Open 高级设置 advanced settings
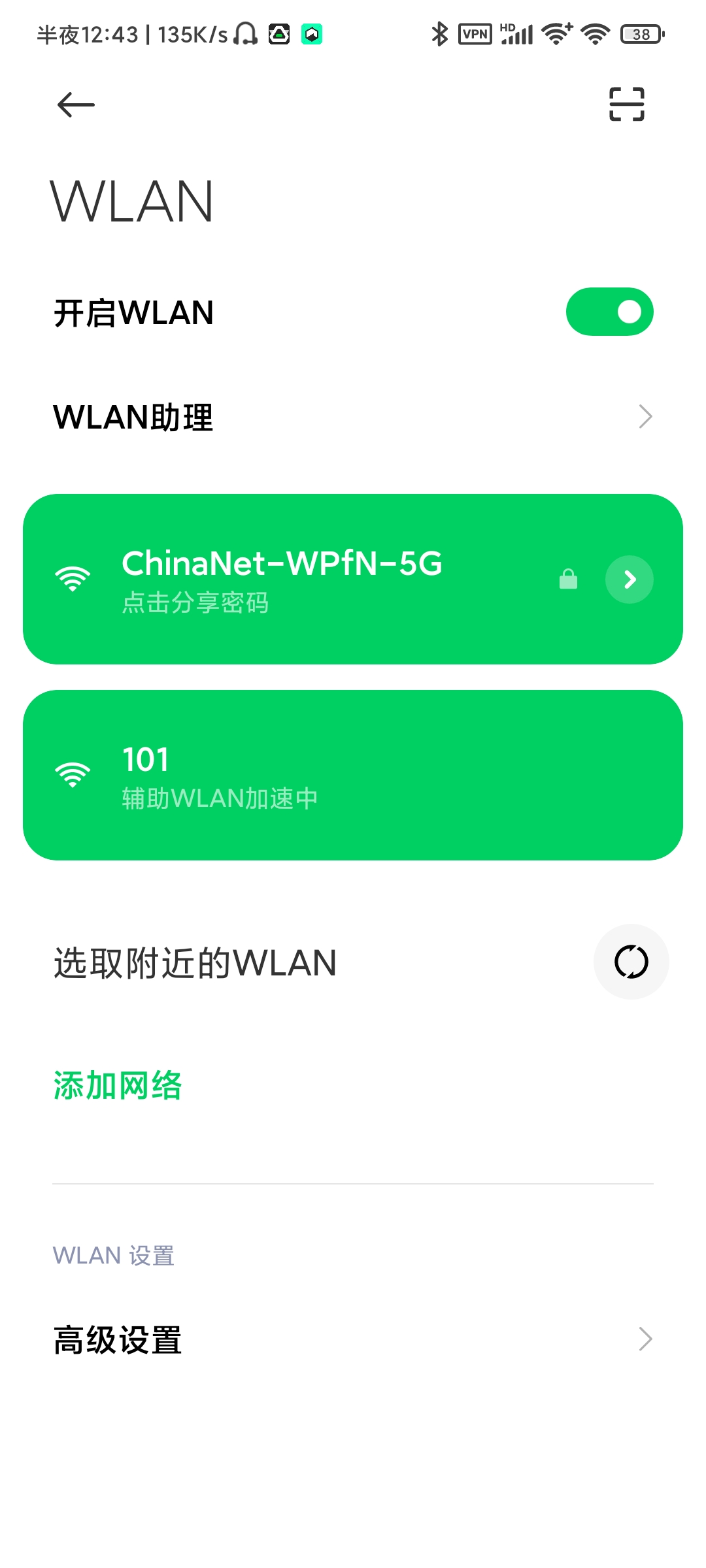This screenshot has height=1568, width=706. 353,1339
